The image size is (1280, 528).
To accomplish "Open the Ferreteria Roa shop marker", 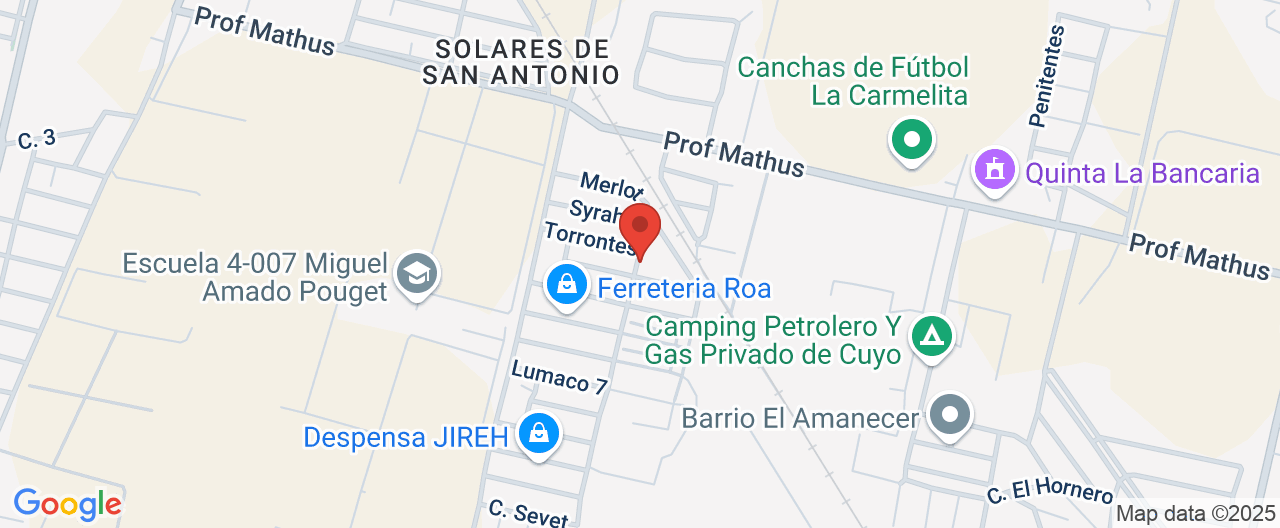I will coord(567,286).
